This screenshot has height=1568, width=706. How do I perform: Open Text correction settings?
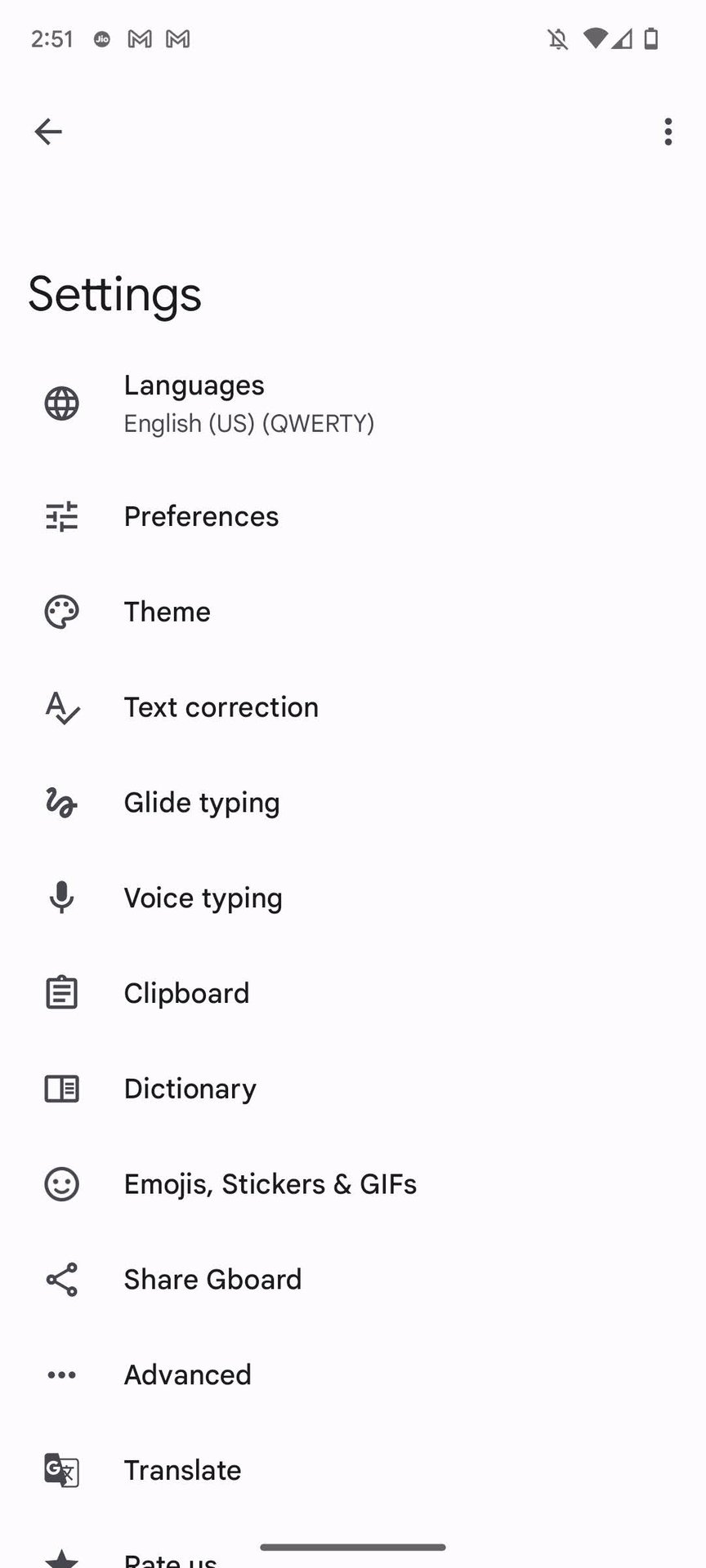point(221,707)
